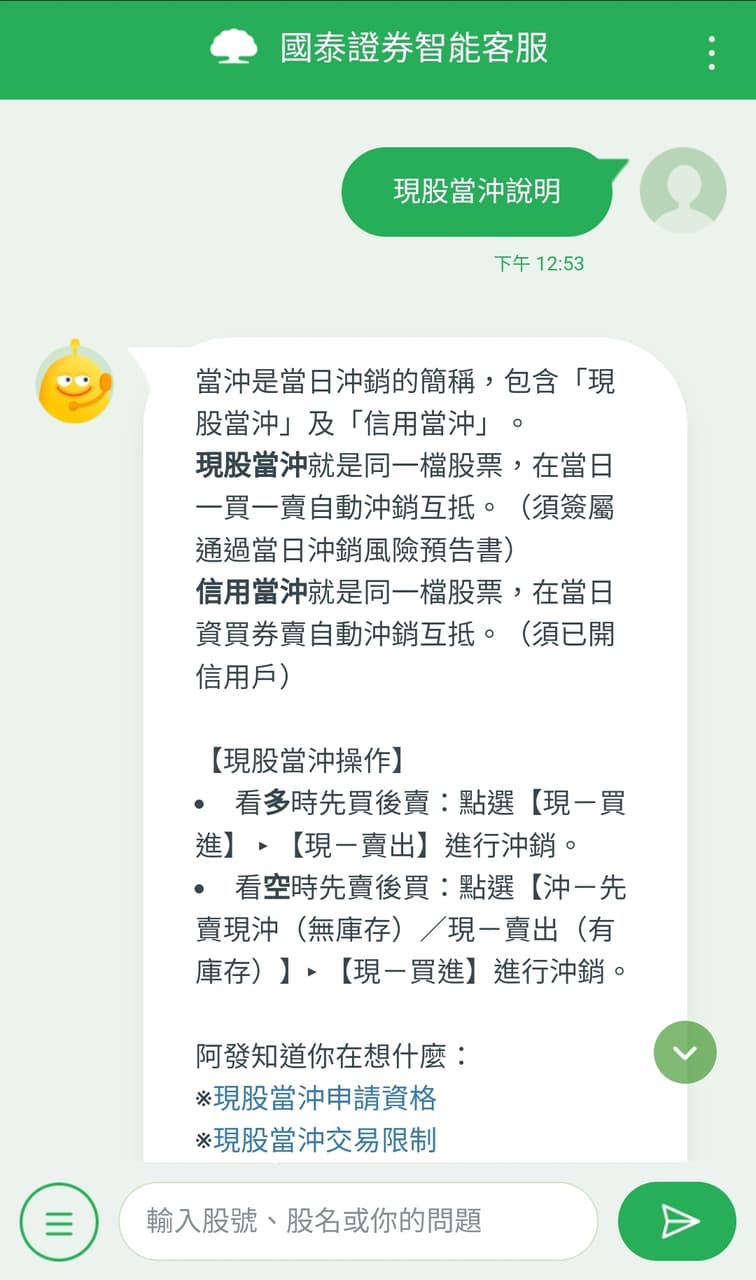
Task: Collapse the message view using the down arrow
Action: coord(684,1052)
